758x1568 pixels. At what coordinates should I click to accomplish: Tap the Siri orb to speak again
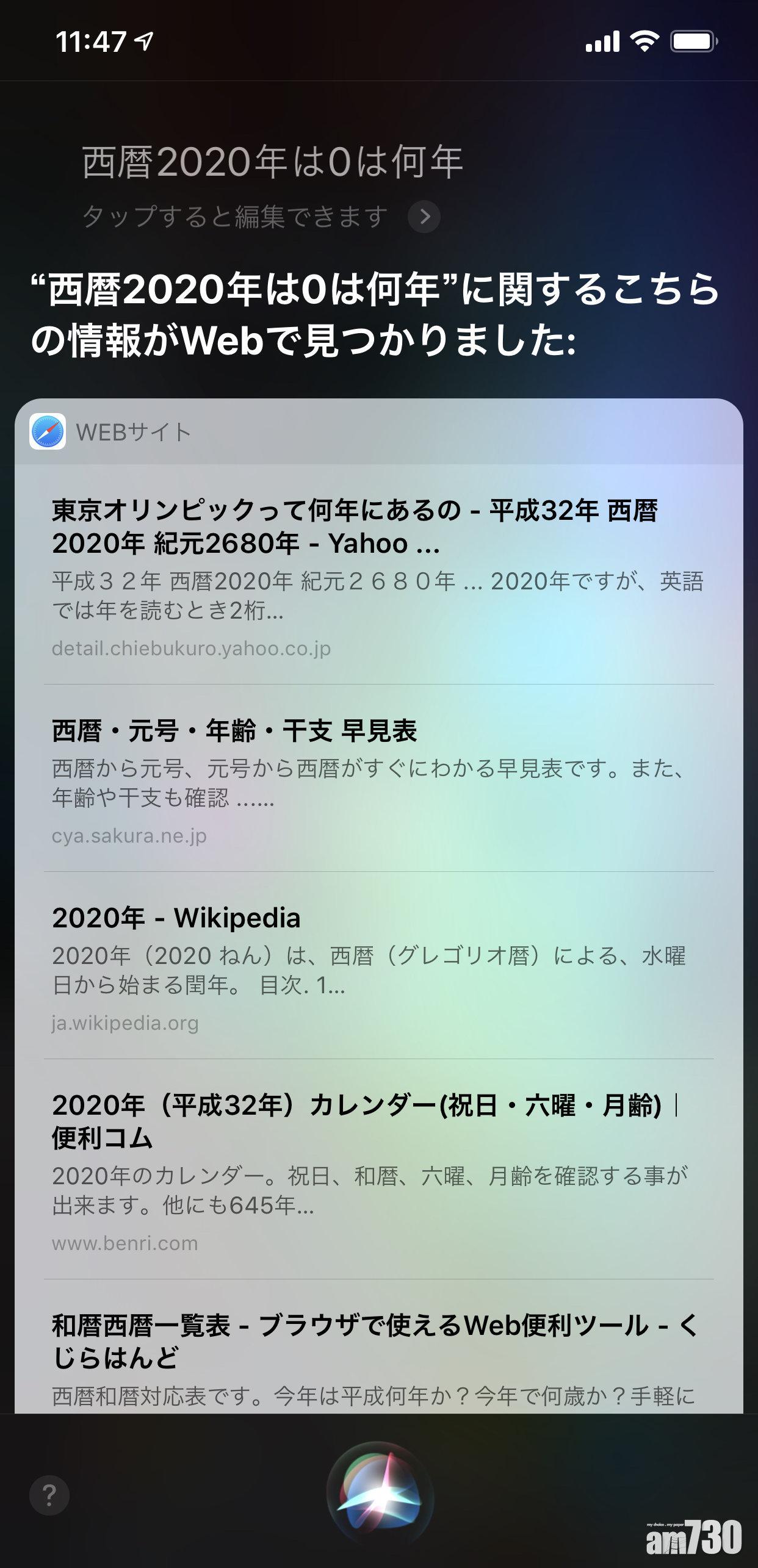[380, 1495]
